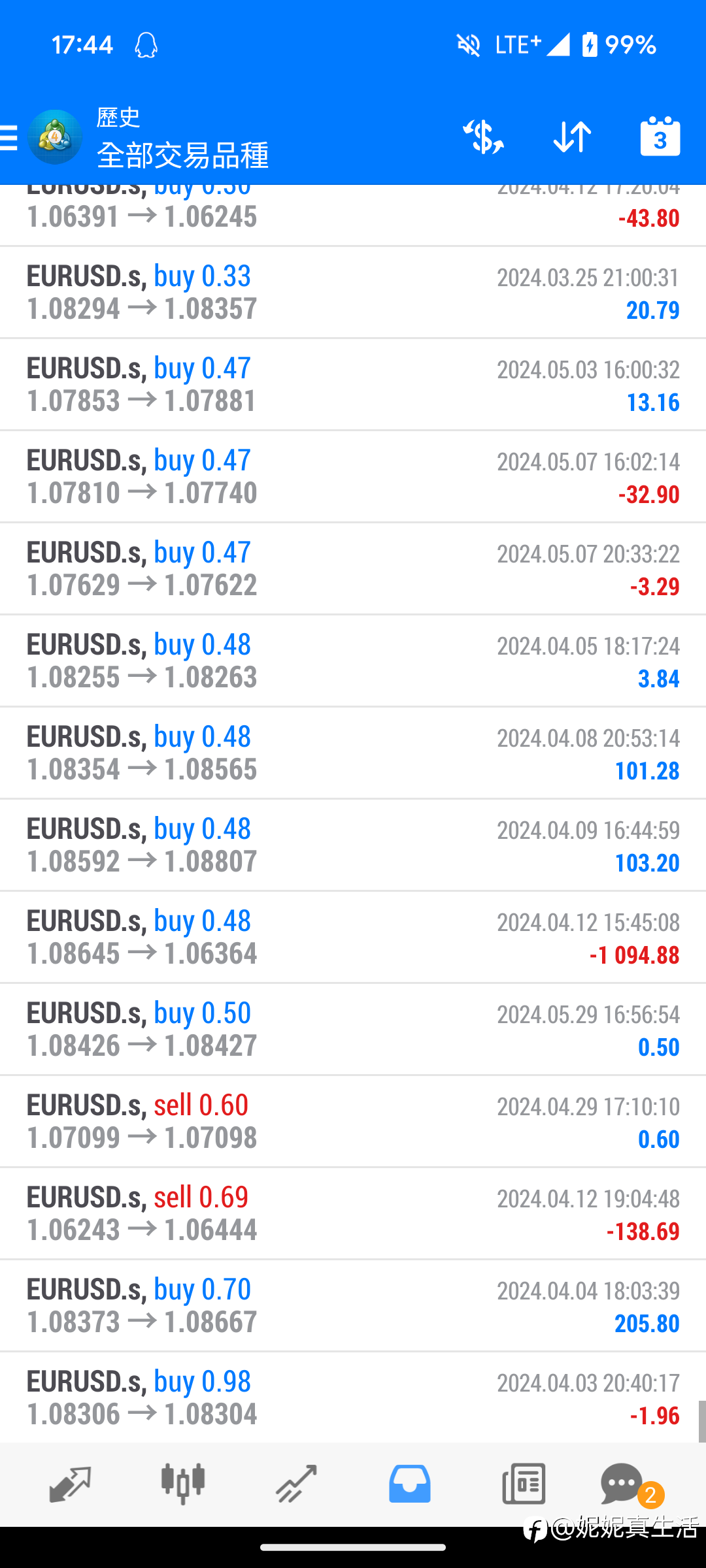Open the buy 0.33 trade from 2024.03.25
The image size is (706, 1568).
[353, 293]
